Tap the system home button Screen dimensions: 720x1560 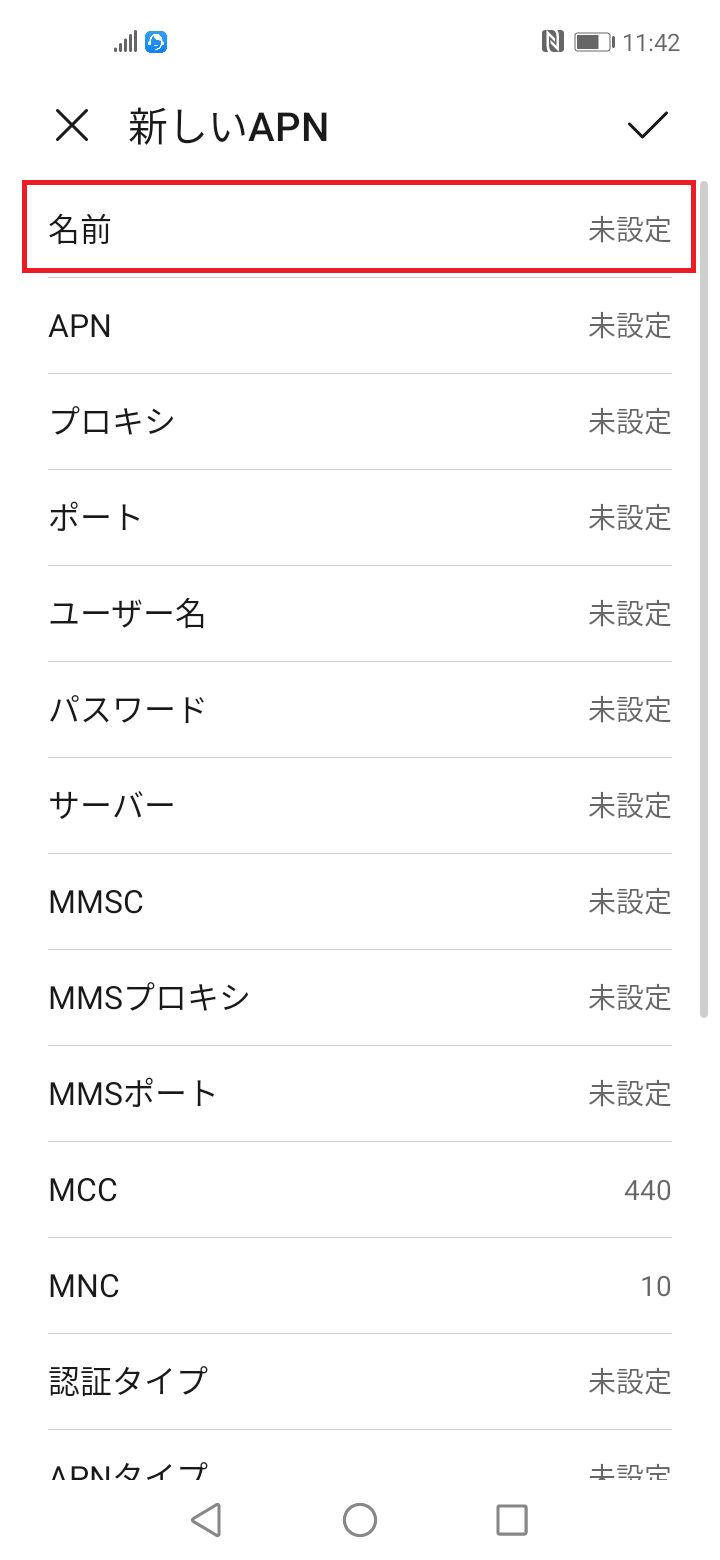[x=360, y=1520]
